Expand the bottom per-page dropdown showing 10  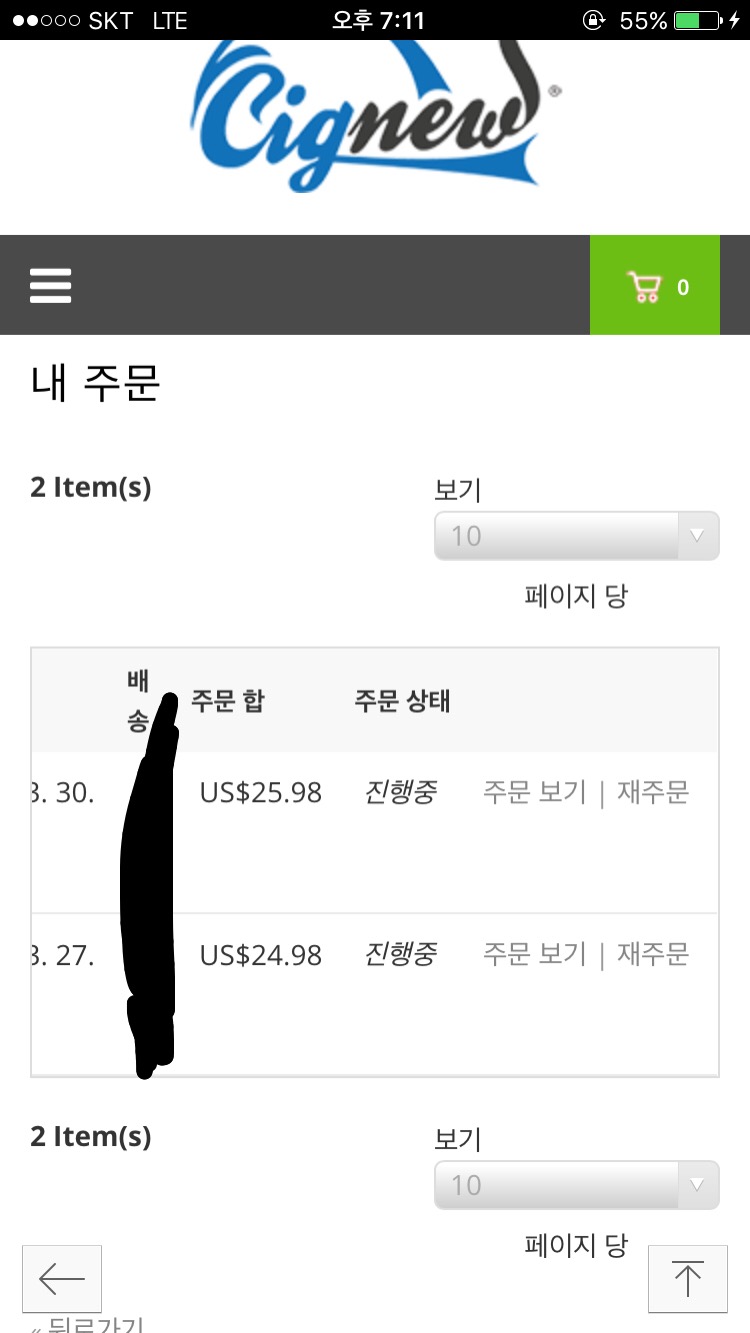point(576,1185)
